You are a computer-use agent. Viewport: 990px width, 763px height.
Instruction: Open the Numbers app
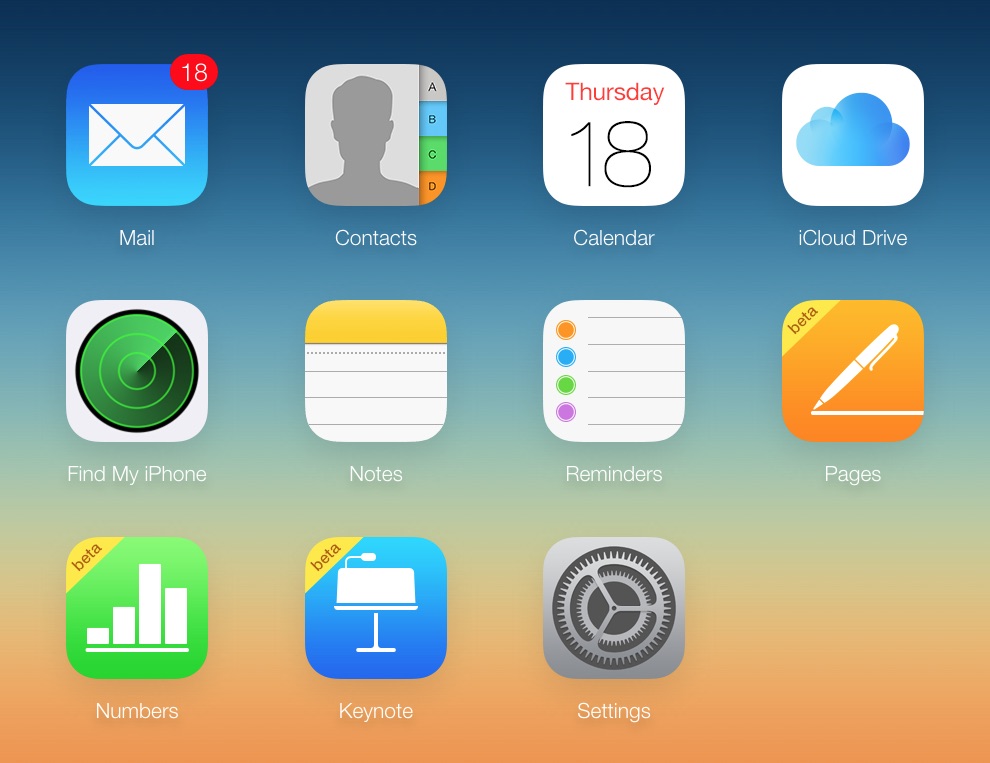pos(137,608)
